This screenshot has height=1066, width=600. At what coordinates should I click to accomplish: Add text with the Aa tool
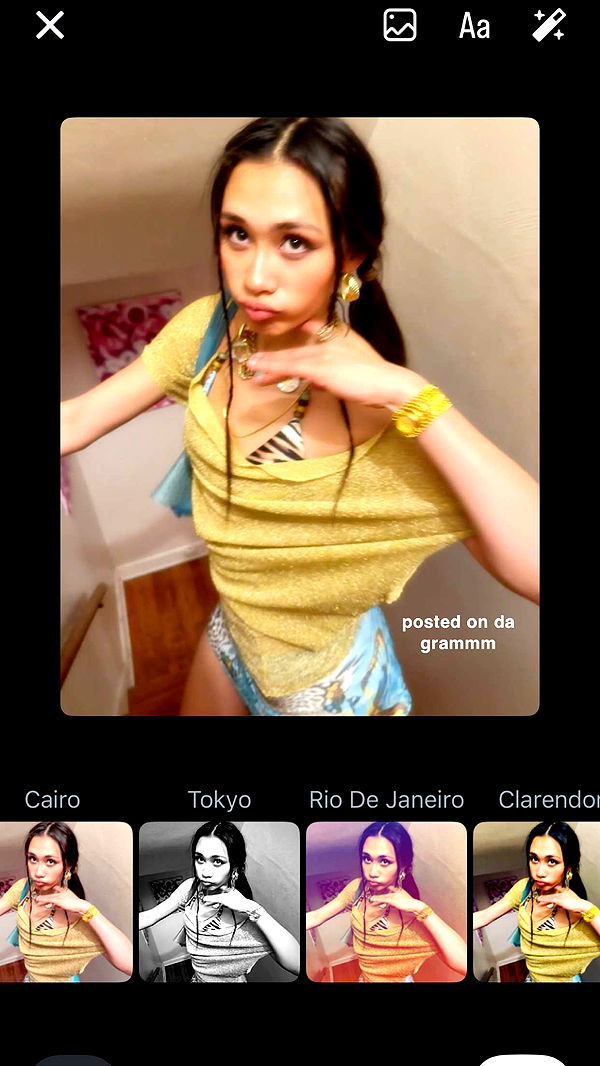coord(474,26)
